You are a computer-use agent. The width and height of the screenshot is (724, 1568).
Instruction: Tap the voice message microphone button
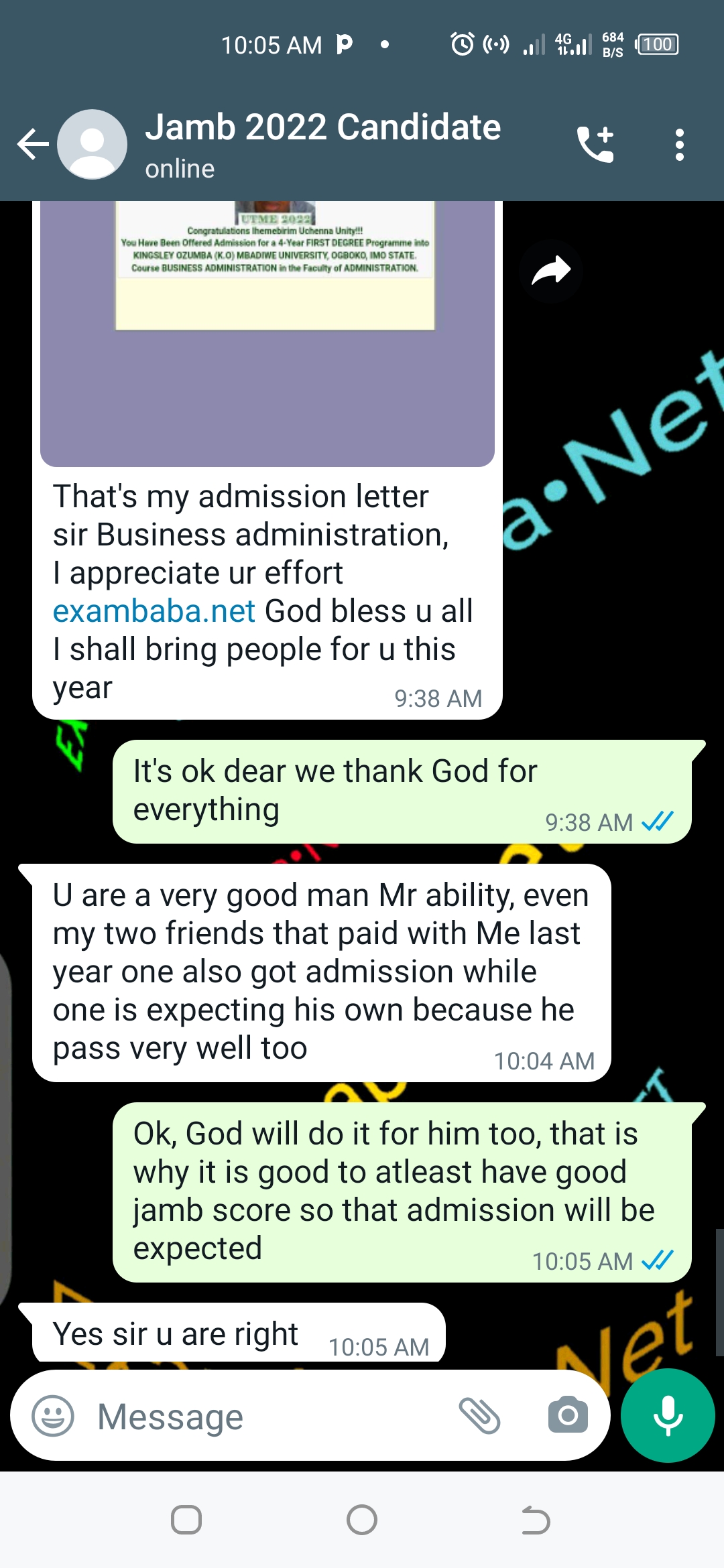pyautogui.click(x=668, y=1415)
